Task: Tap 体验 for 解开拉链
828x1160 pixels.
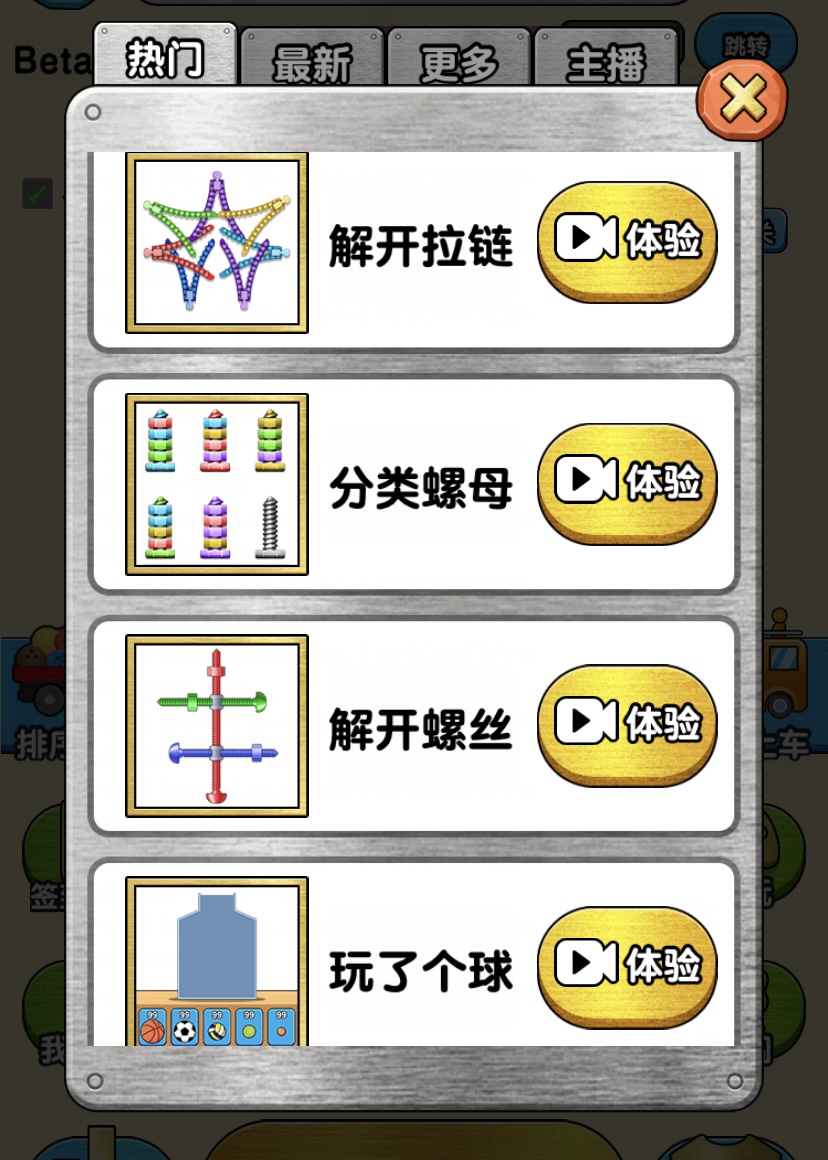Action: coord(627,241)
